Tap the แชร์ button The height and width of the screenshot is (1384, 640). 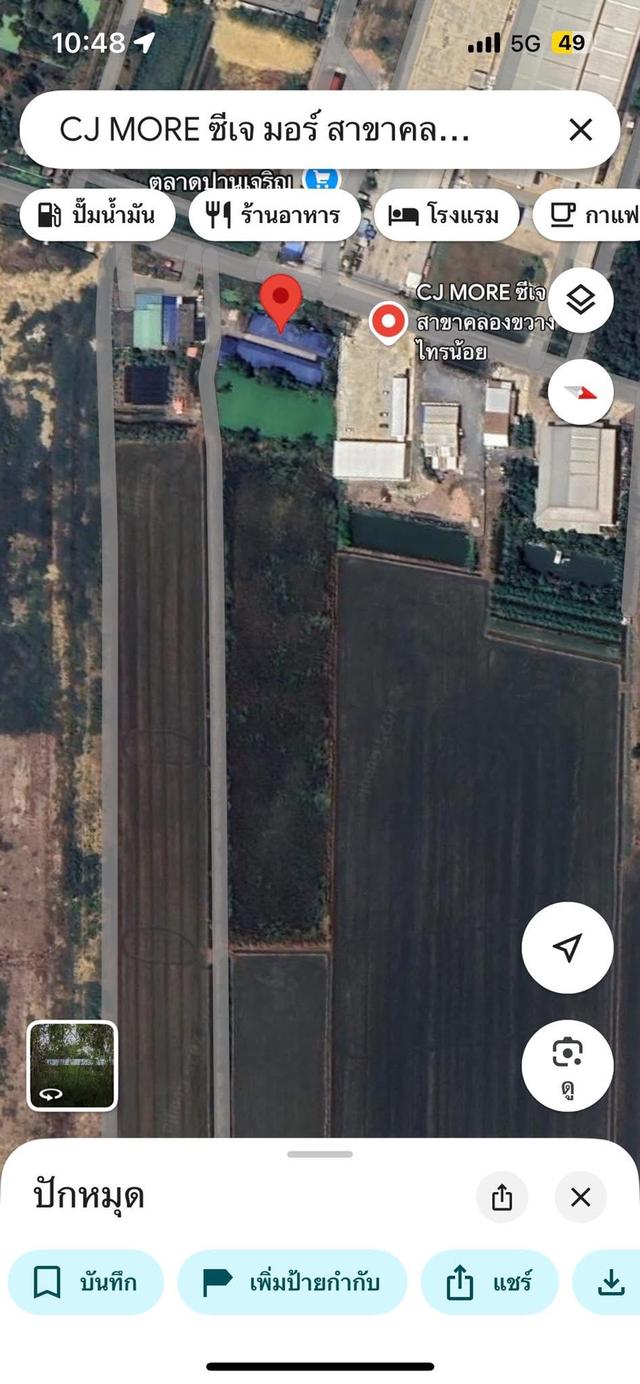[489, 1282]
